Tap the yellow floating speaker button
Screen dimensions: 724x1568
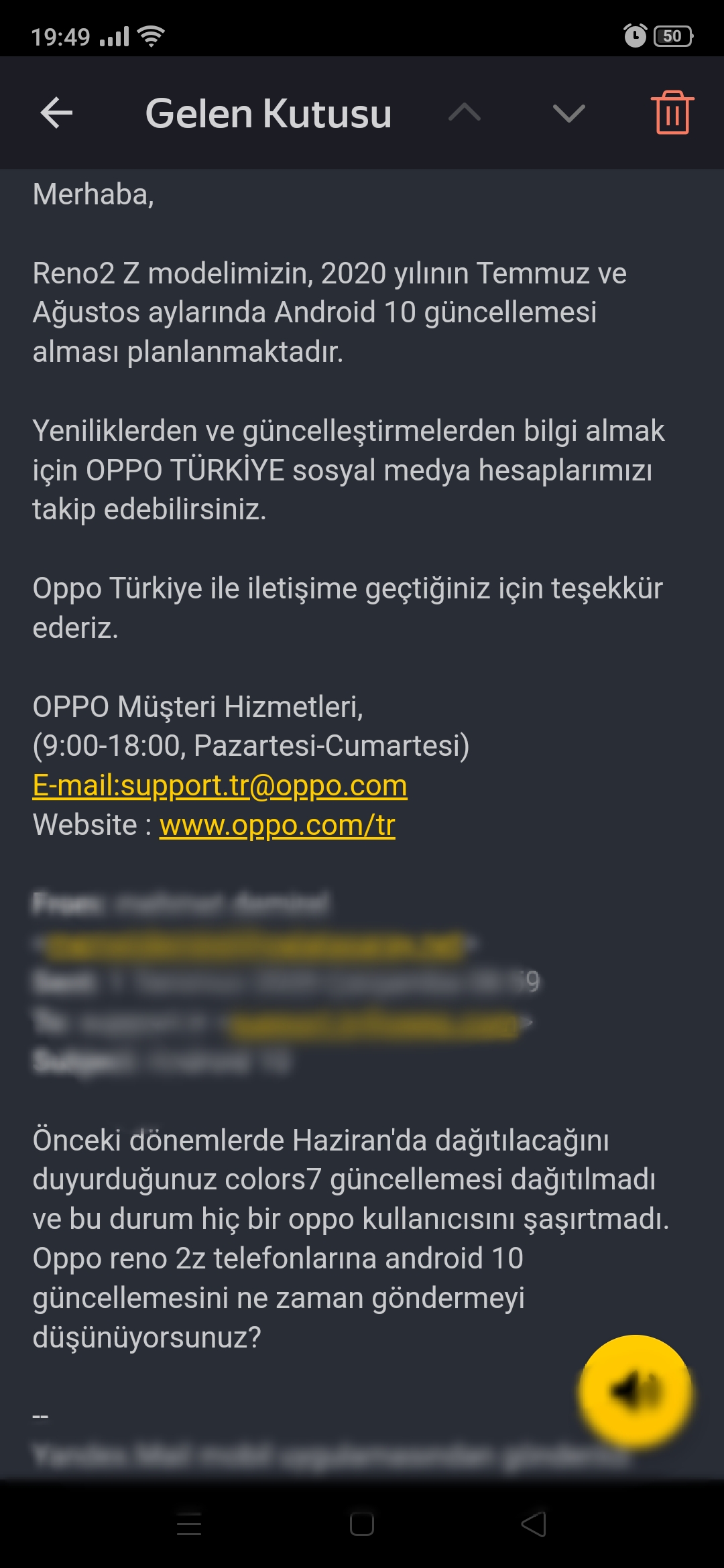pyautogui.click(x=635, y=1392)
